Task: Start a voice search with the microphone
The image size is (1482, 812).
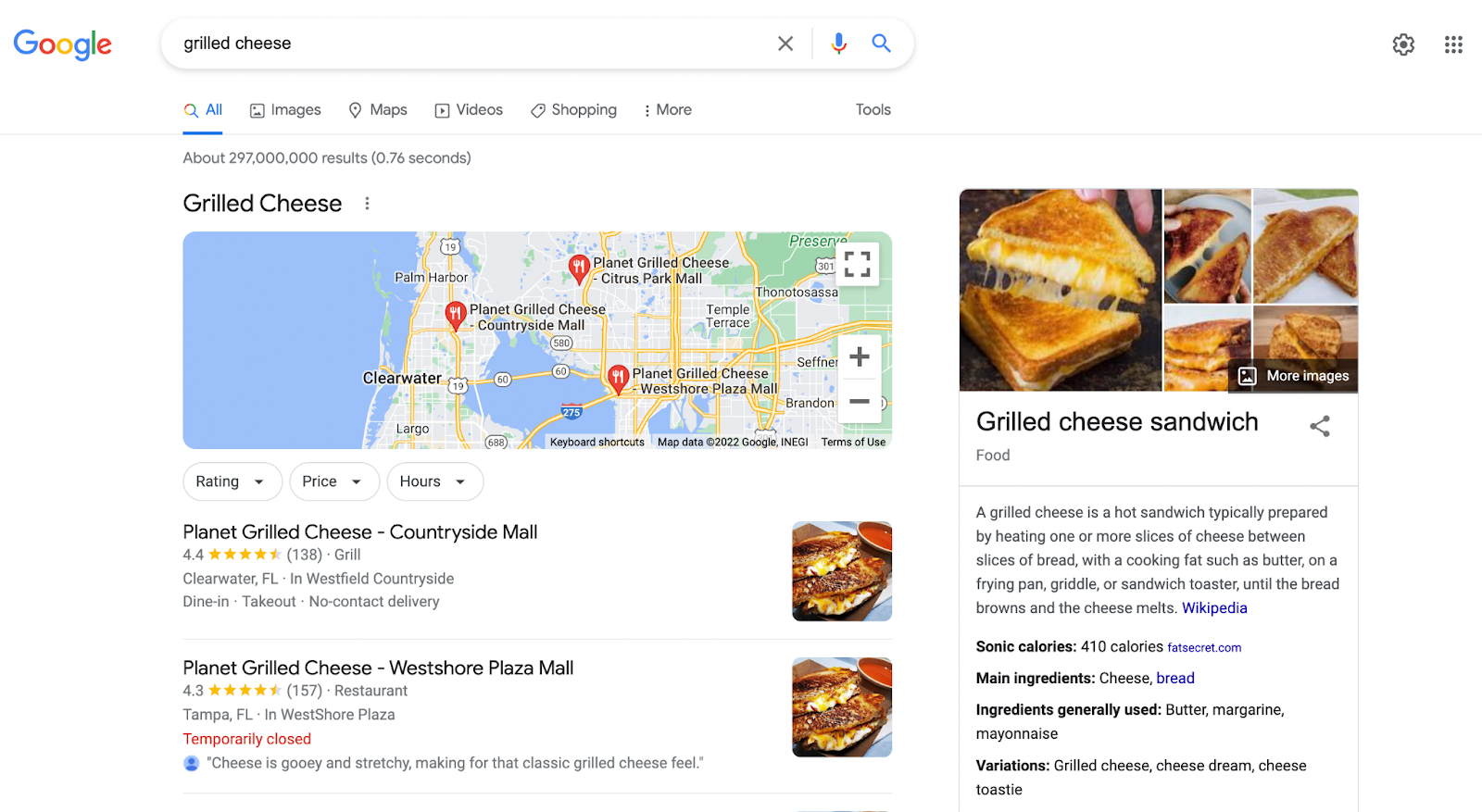Action: (838, 44)
